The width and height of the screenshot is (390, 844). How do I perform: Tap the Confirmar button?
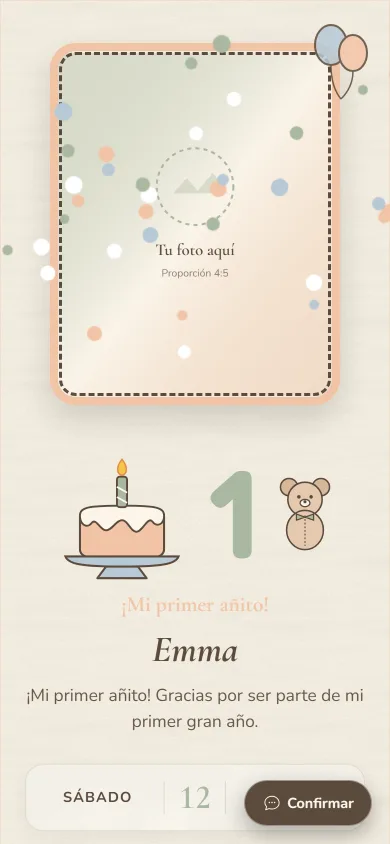coord(308,803)
